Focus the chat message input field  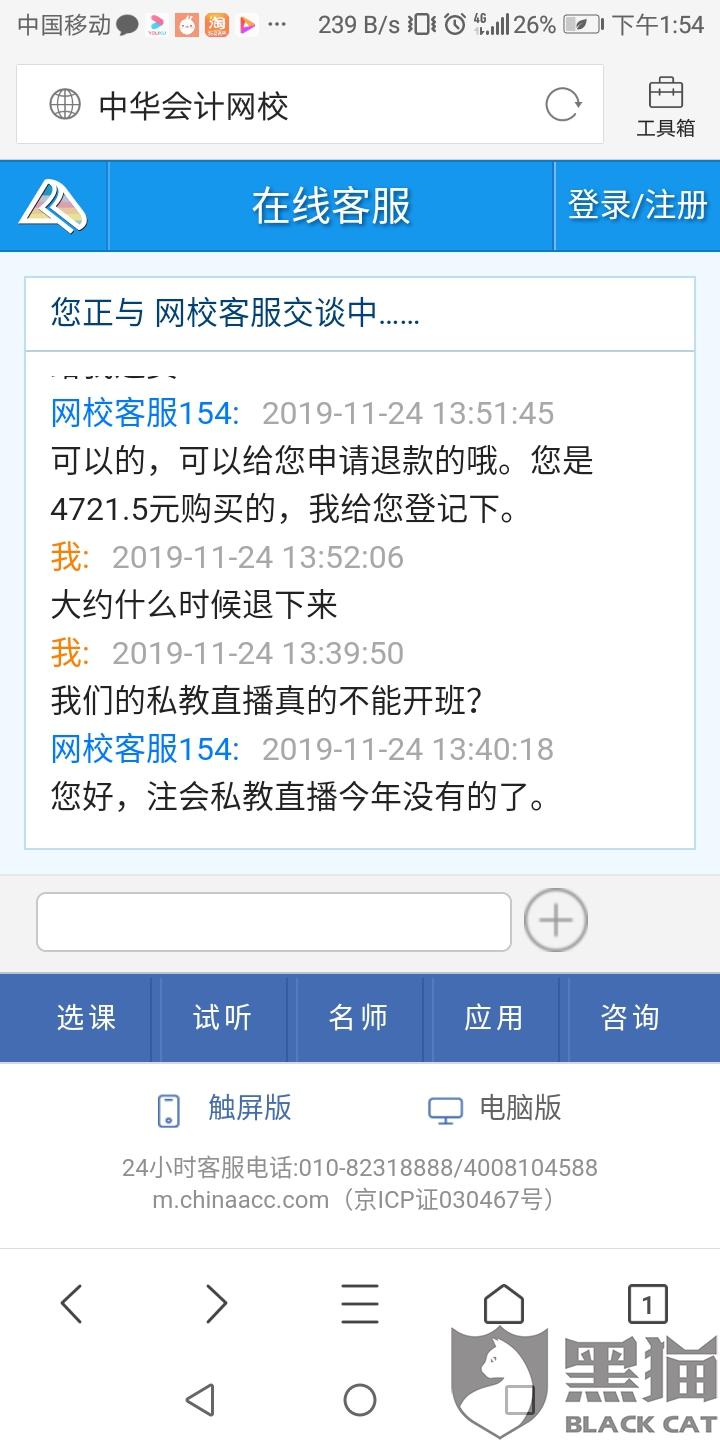pyautogui.click(x=273, y=921)
